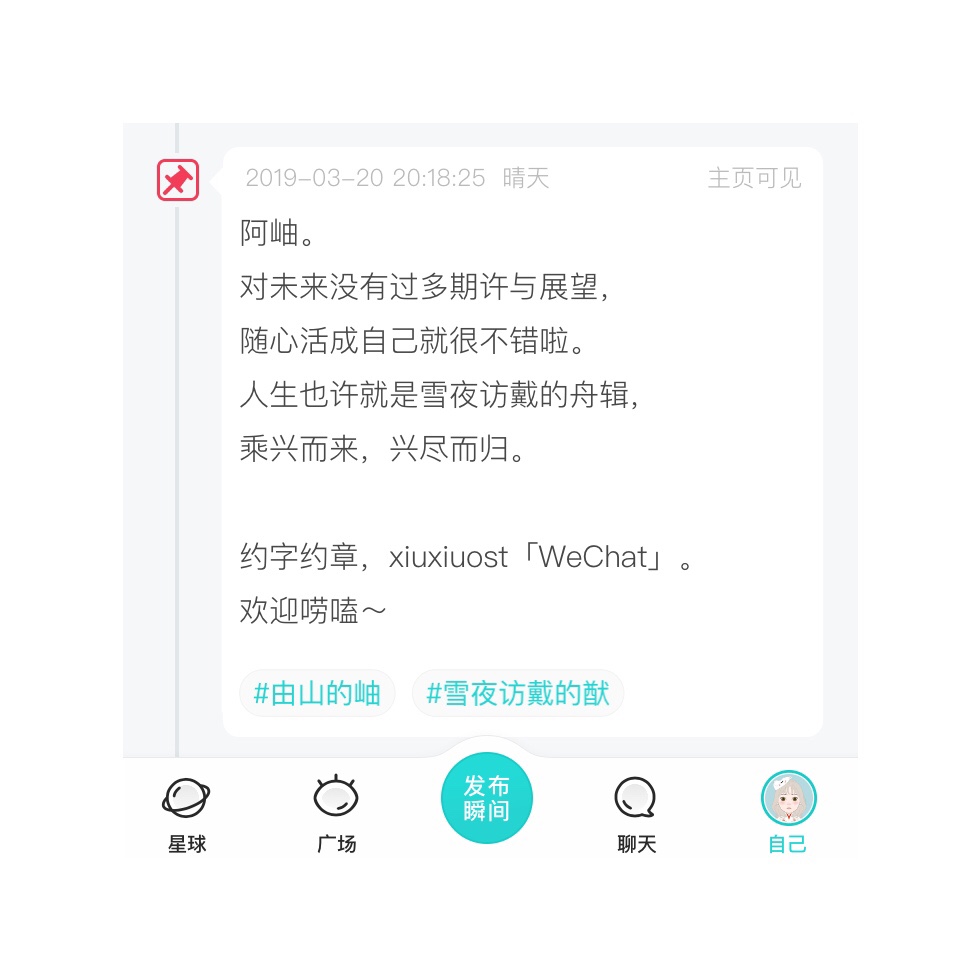Go to the 聊天 chat tab
This screenshot has height=980, width=980.
tap(636, 812)
